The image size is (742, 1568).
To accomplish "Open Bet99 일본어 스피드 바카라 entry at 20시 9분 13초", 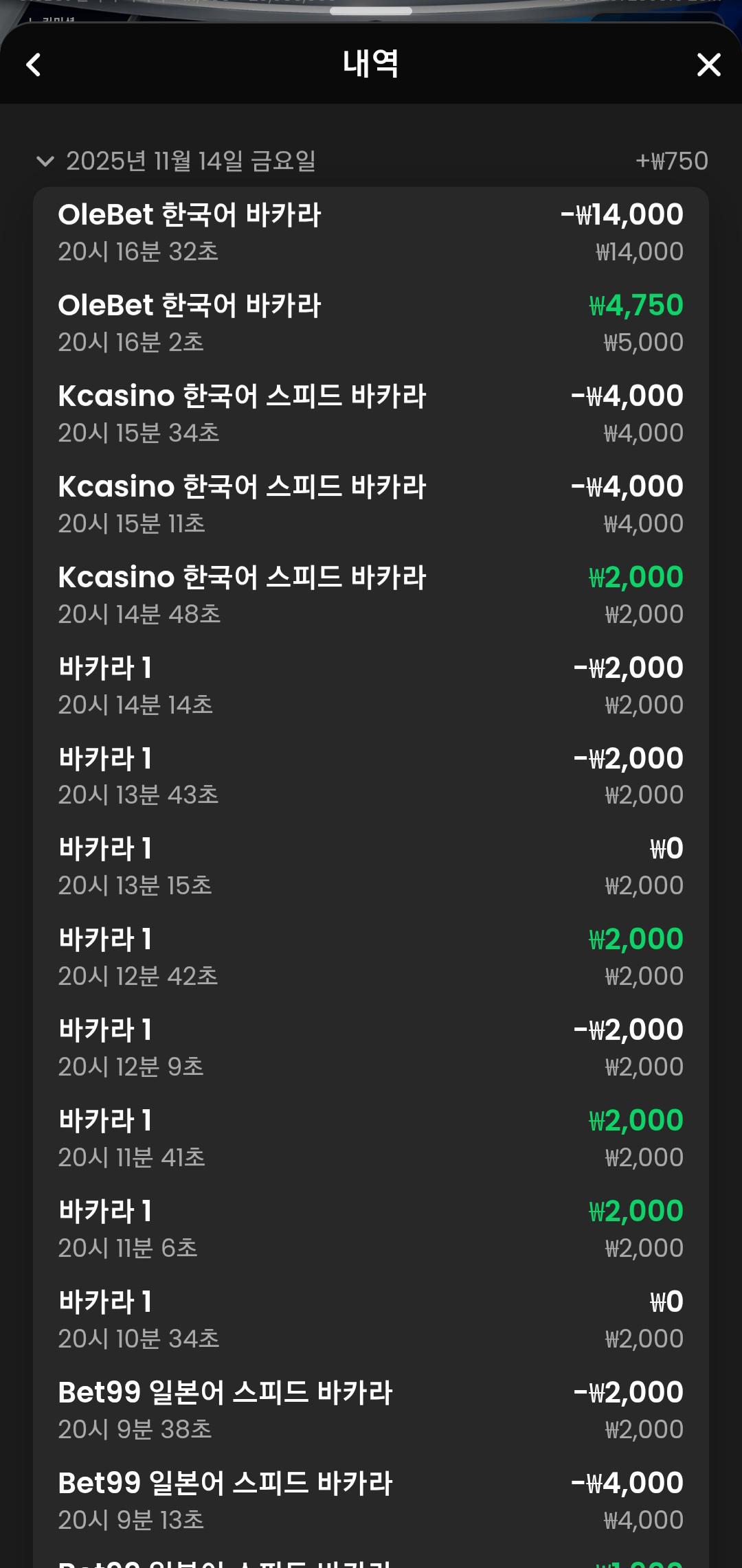I will pos(371,1501).
